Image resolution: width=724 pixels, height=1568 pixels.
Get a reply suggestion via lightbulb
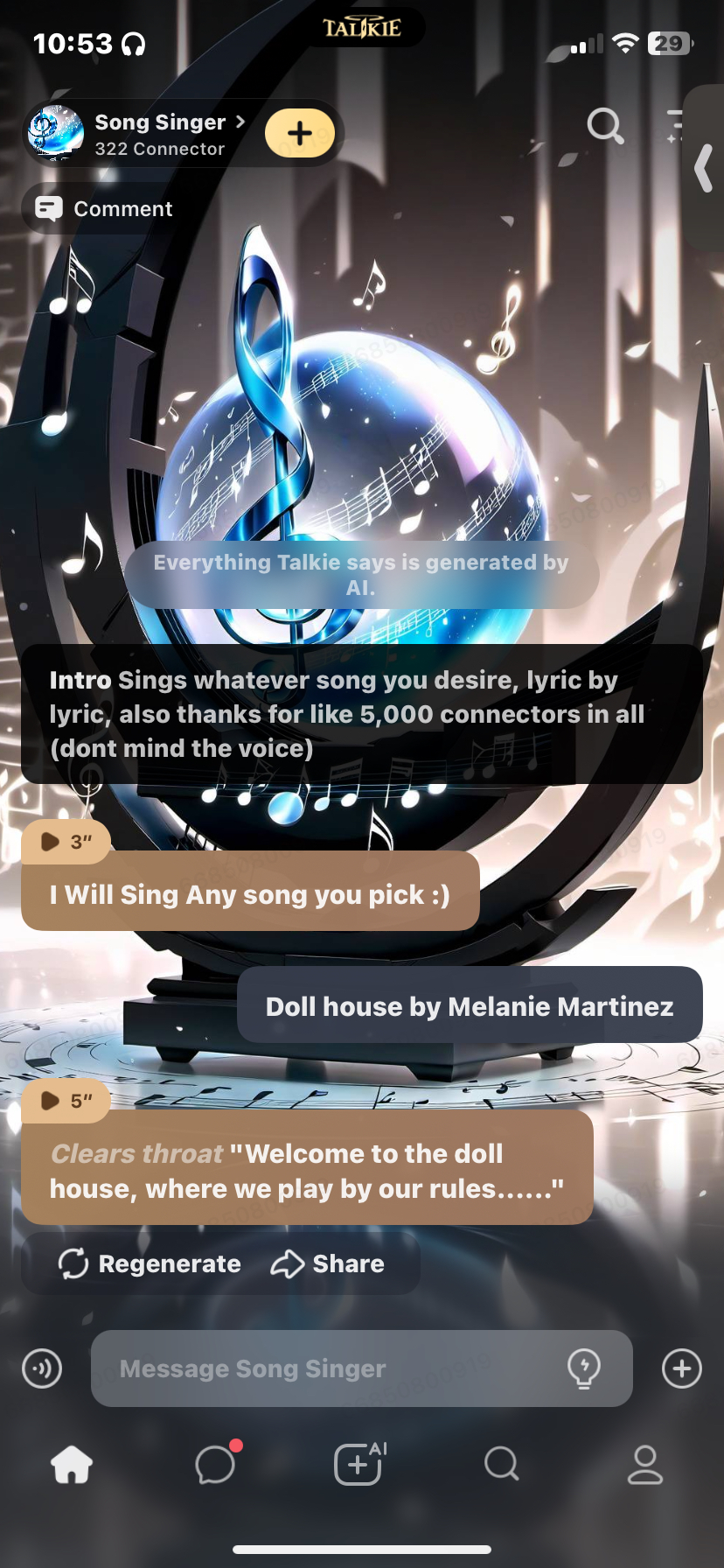pos(584,1368)
